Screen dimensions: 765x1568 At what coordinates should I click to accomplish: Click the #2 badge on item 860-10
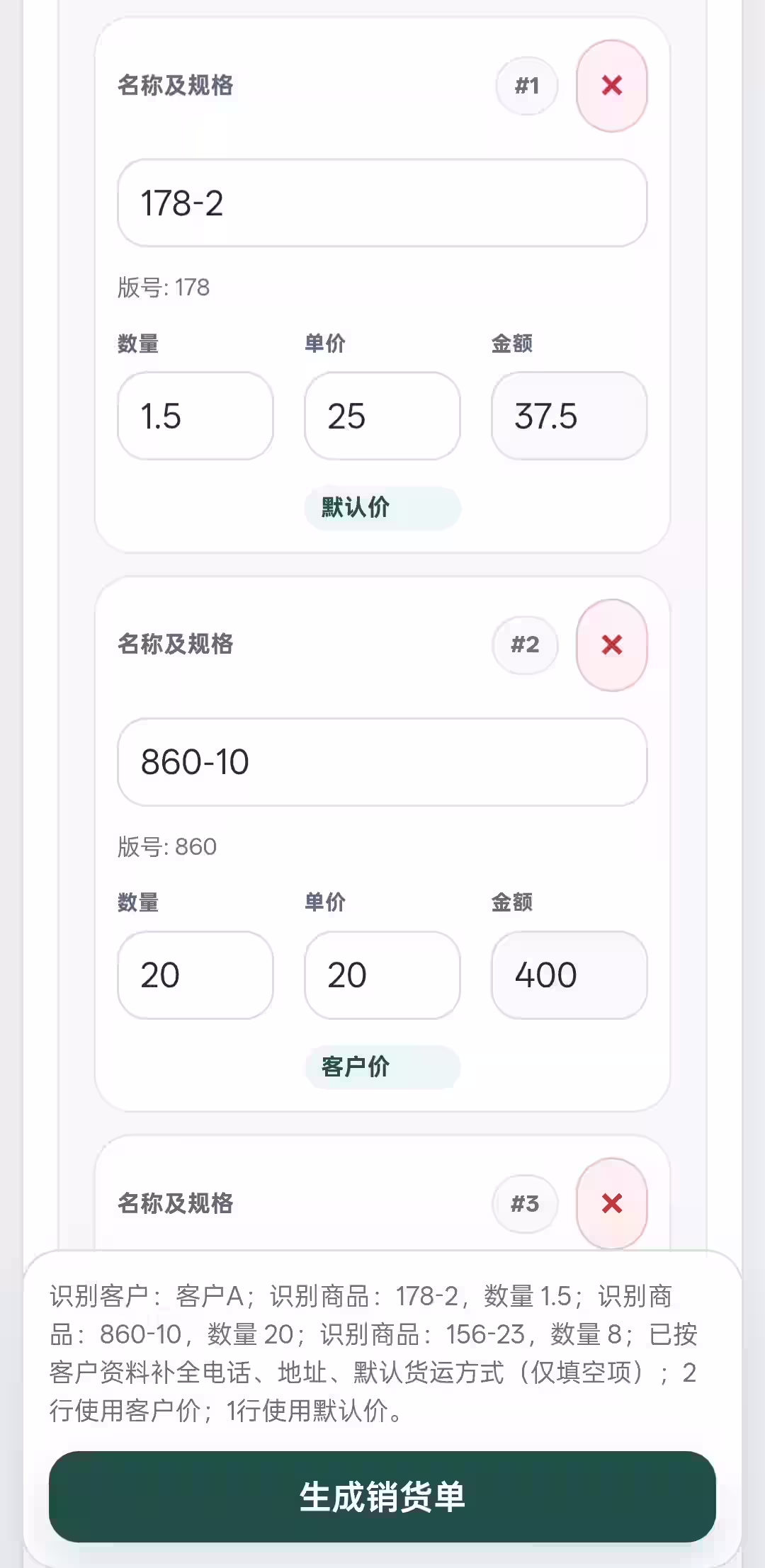click(x=525, y=645)
